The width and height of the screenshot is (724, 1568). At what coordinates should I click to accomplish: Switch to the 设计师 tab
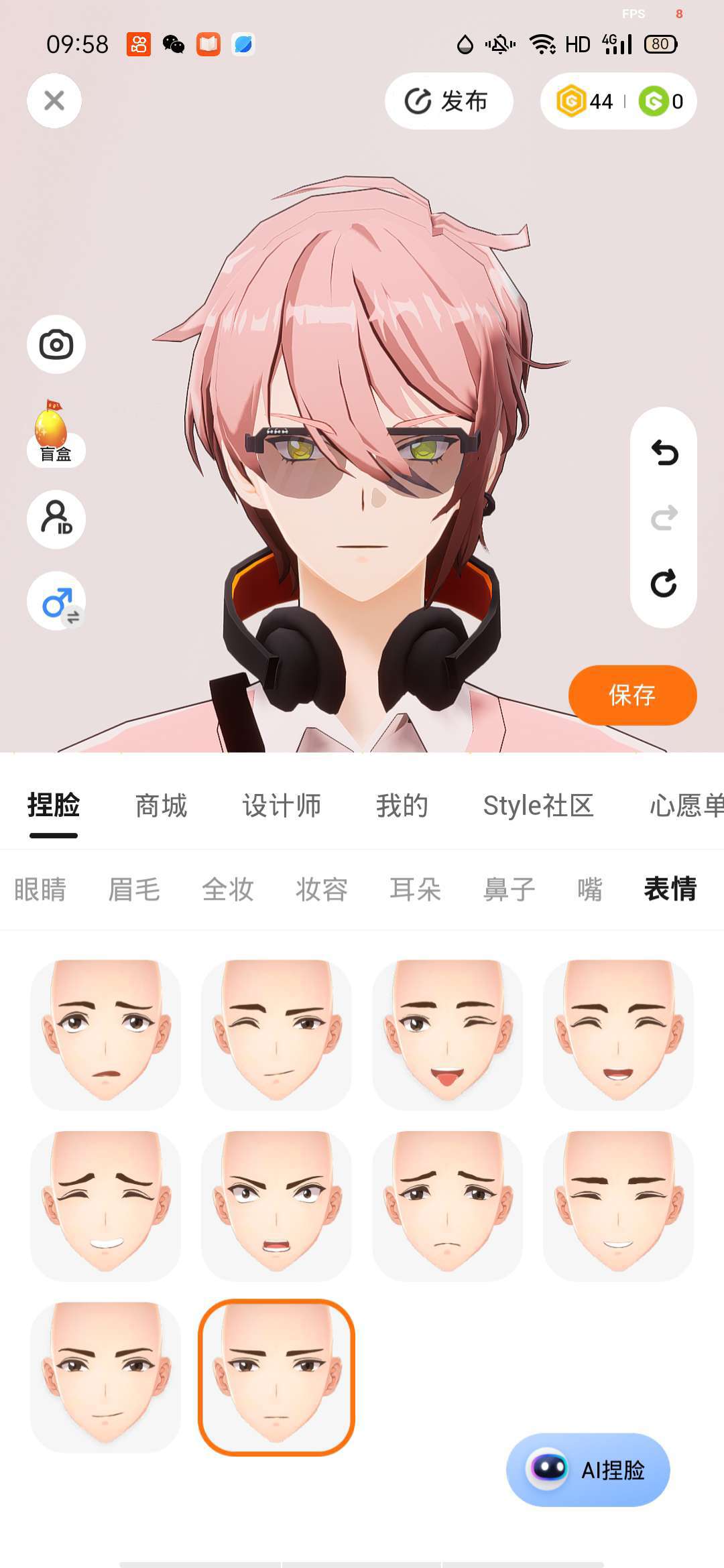point(282,805)
